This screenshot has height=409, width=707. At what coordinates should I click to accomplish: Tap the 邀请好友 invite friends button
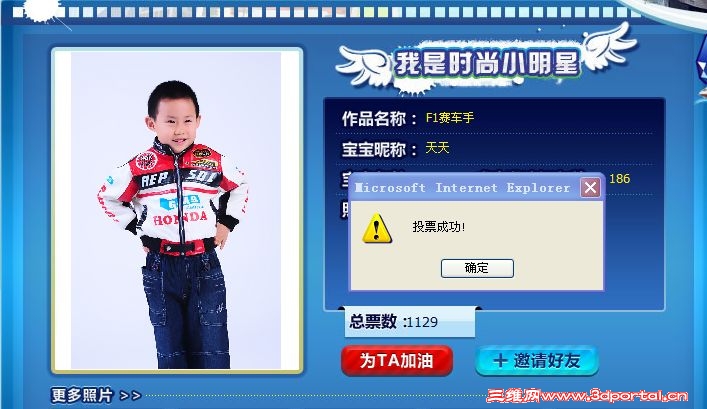535,361
